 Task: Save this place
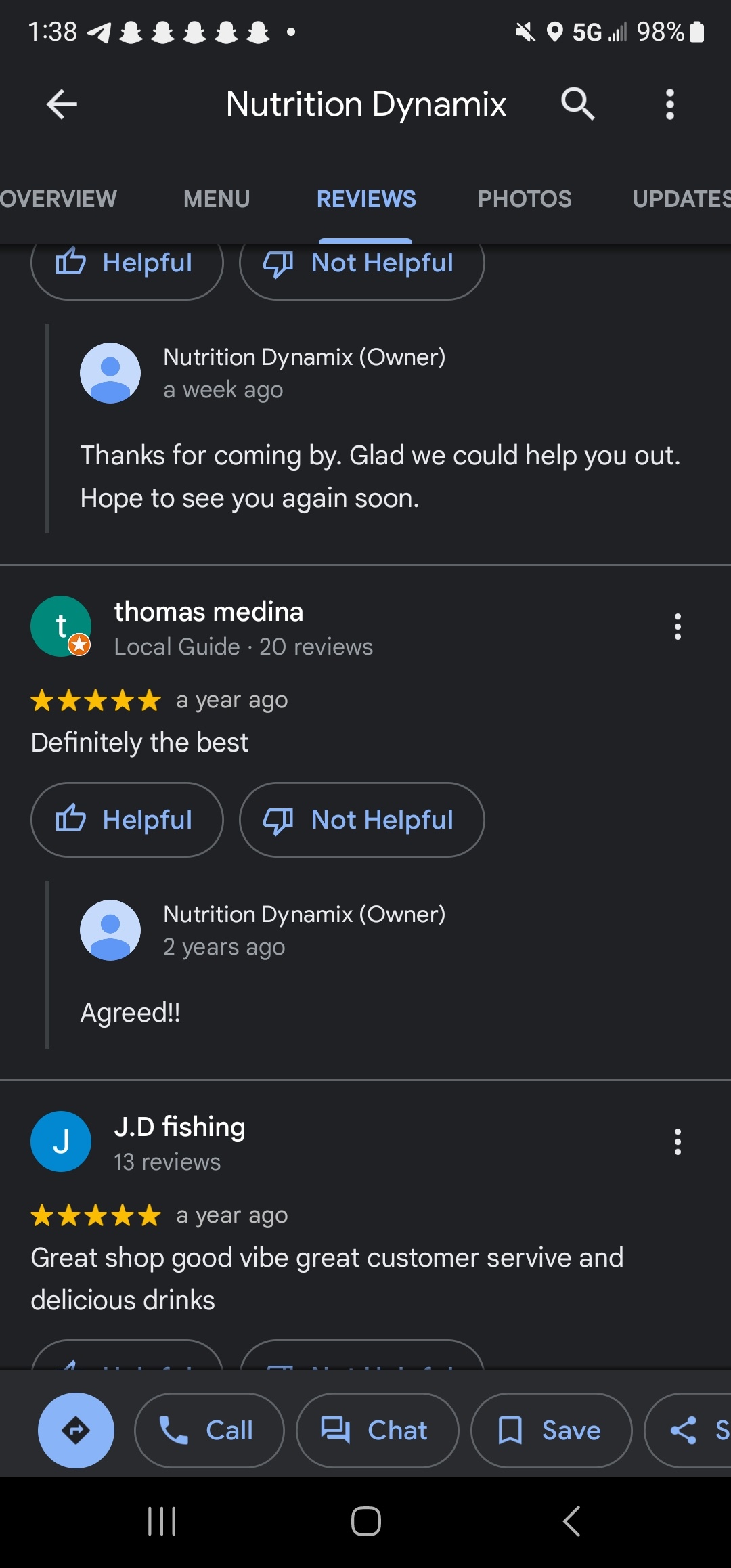(552, 1431)
